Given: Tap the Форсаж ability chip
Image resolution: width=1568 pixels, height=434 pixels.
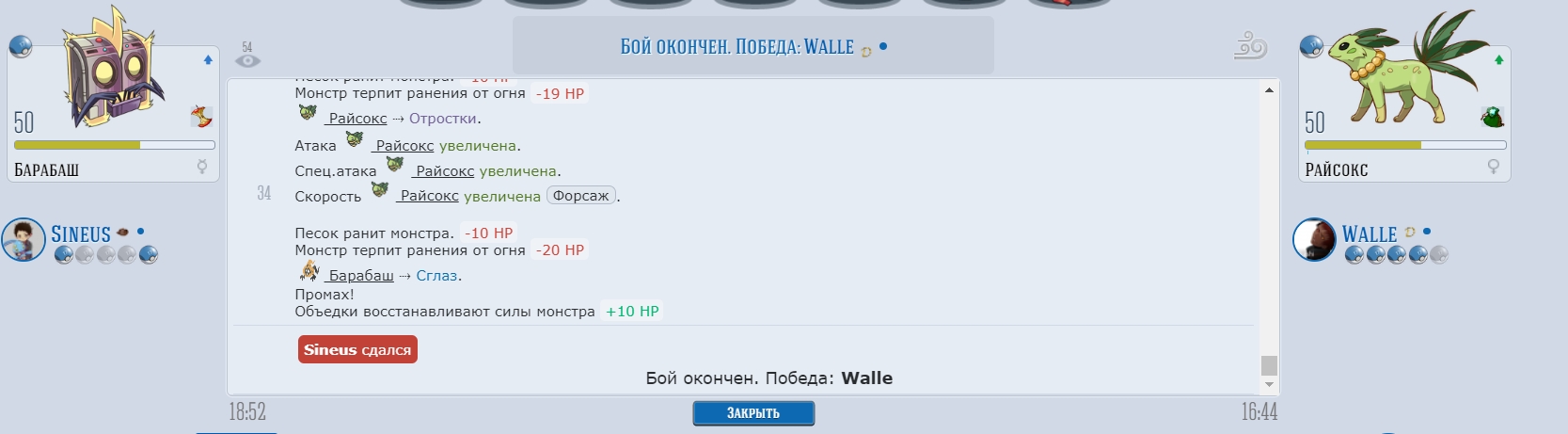Looking at the screenshot, I should click(x=580, y=196).
